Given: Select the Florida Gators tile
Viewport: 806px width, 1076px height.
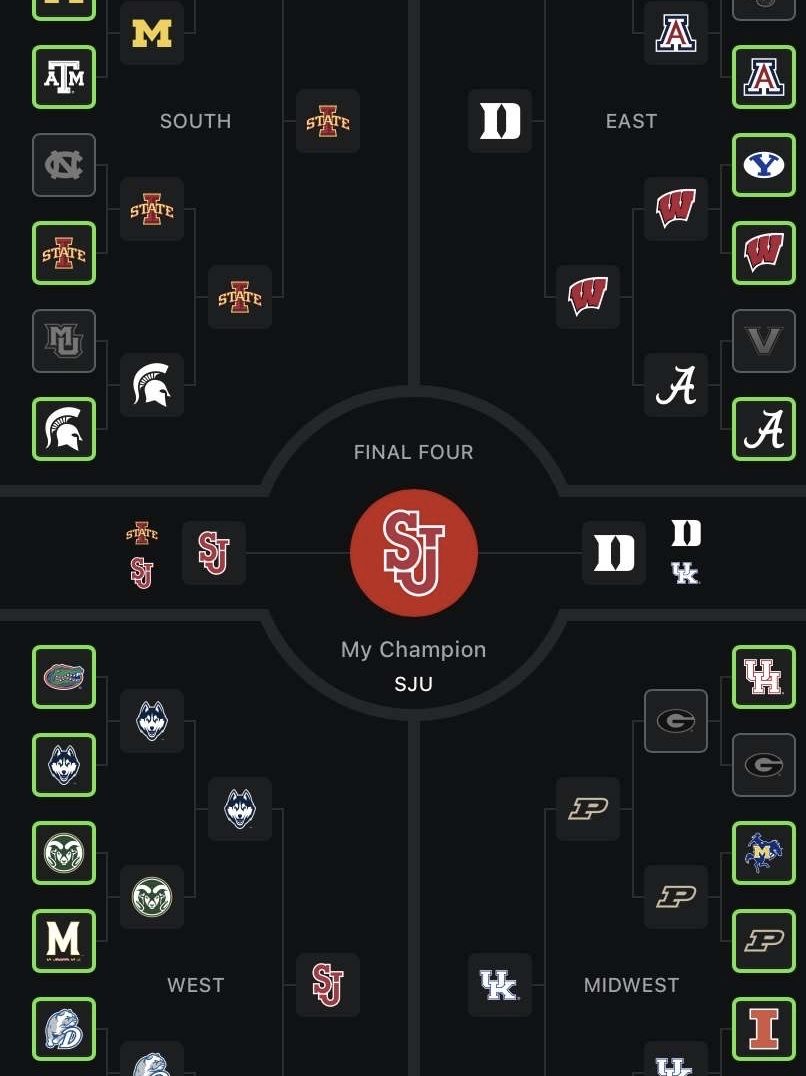Looking at the screenshot, I should (64, 677).
